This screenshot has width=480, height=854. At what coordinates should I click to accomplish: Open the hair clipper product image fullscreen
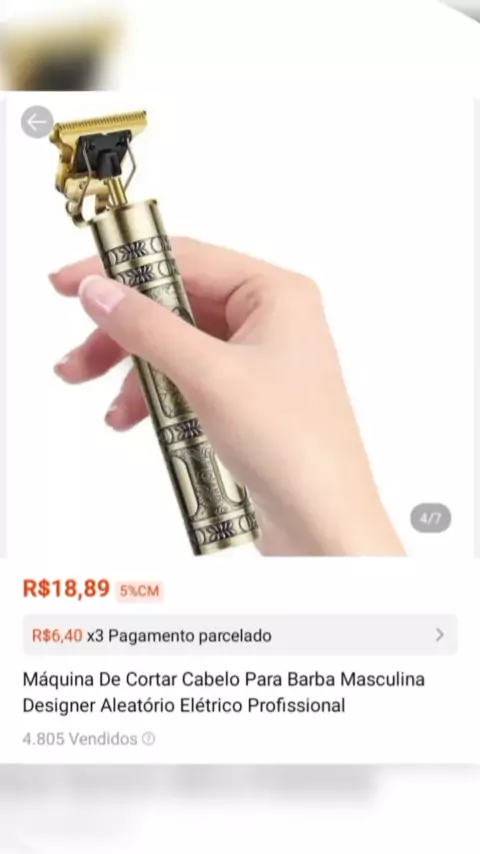click(240, 325)
